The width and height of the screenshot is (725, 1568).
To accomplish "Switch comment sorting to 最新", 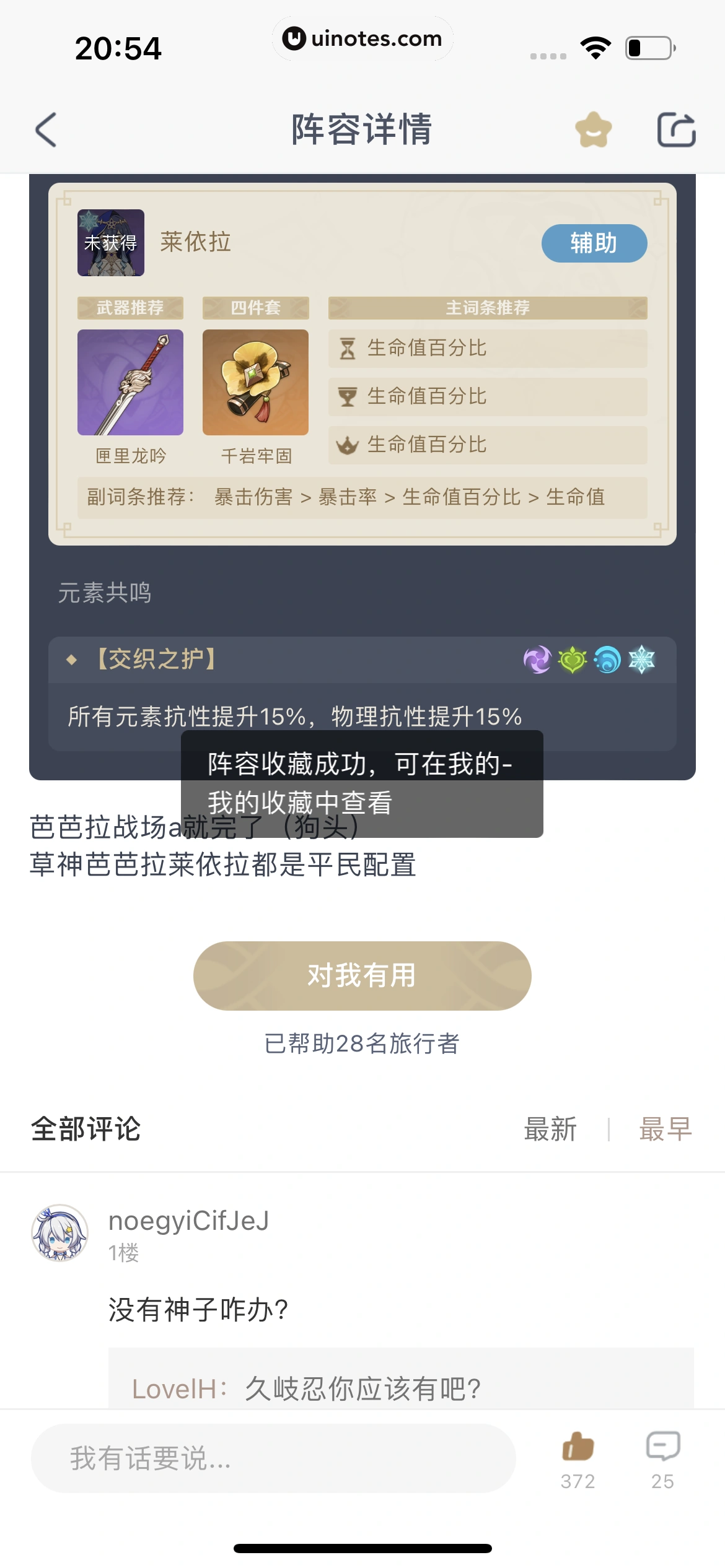I will (x=551, y=1128).
